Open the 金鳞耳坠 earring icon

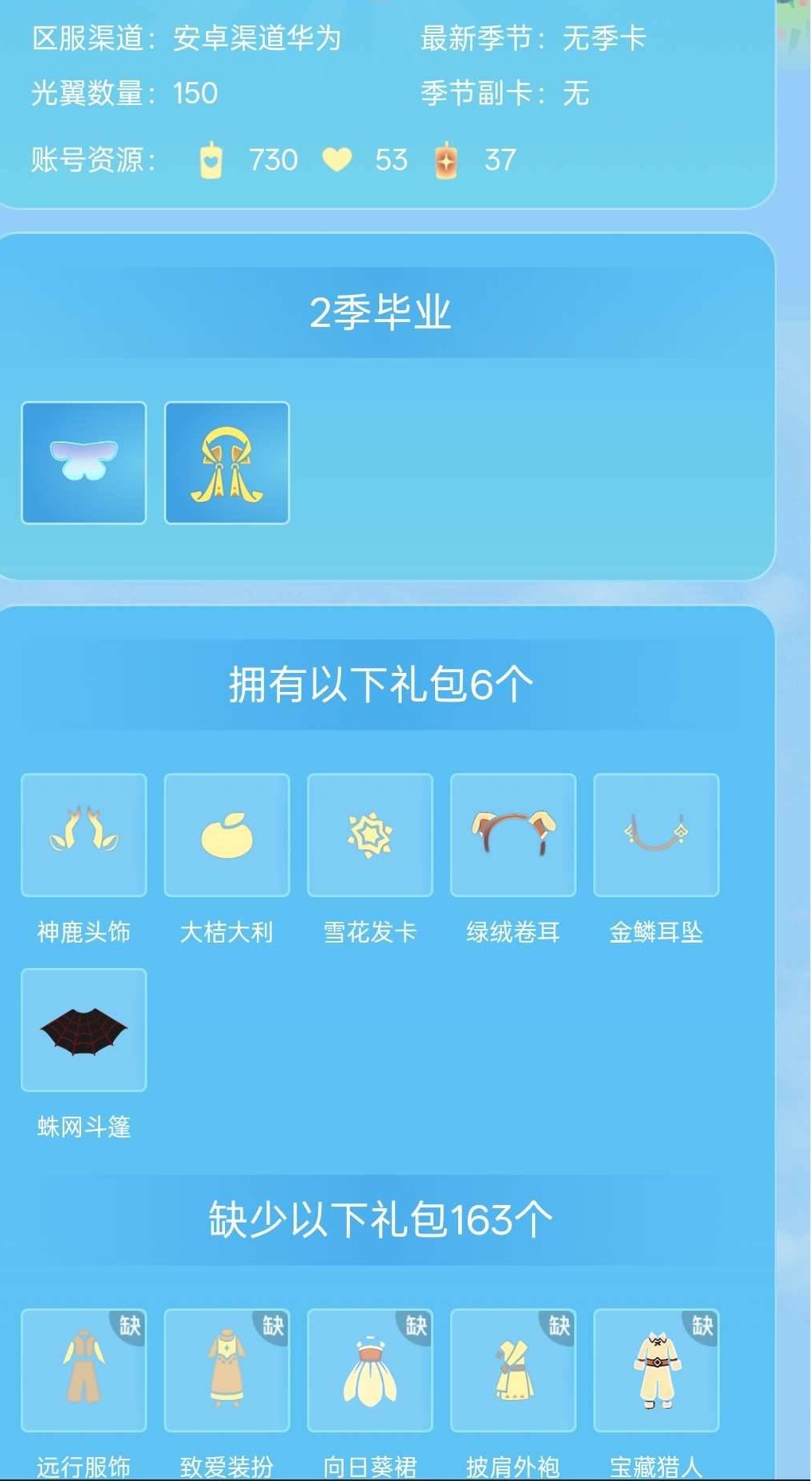656,834
